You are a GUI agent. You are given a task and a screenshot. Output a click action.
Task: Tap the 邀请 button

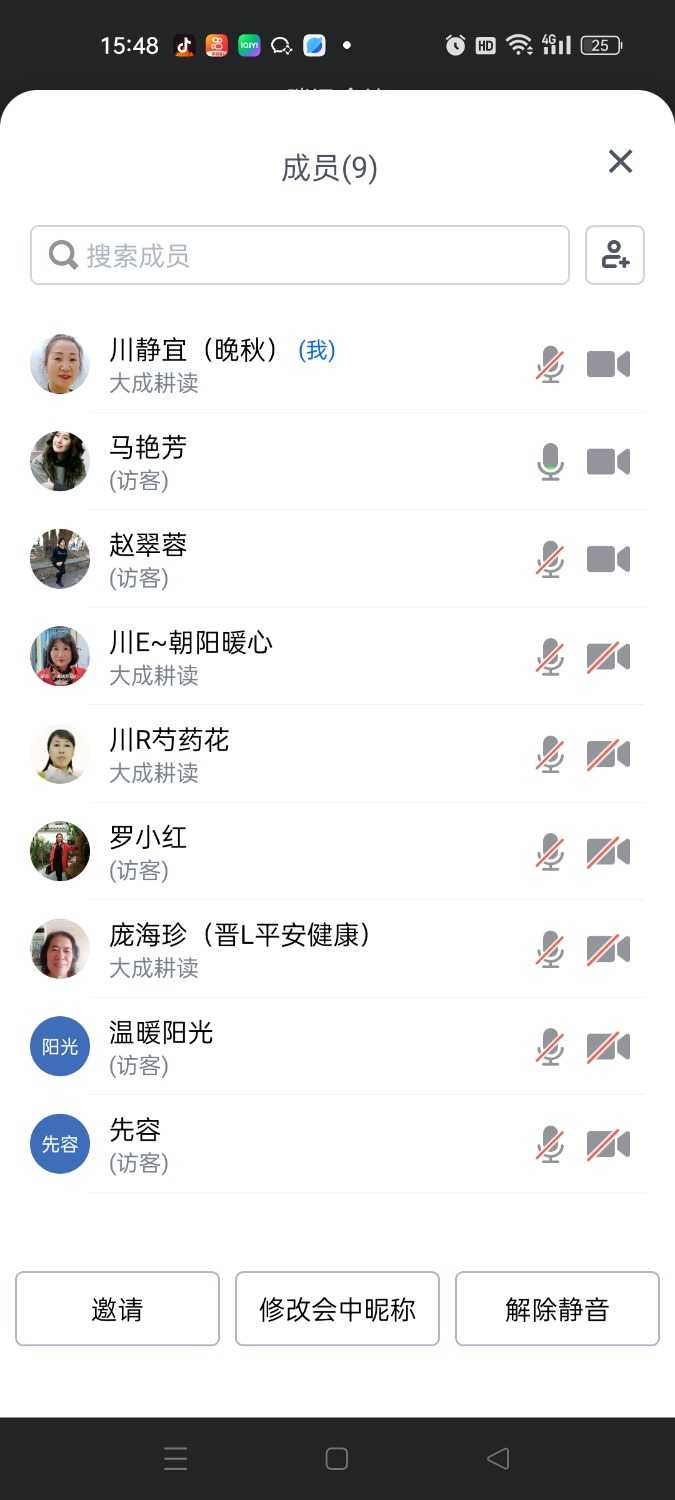pyautogui.click(x=117, y=1309)
